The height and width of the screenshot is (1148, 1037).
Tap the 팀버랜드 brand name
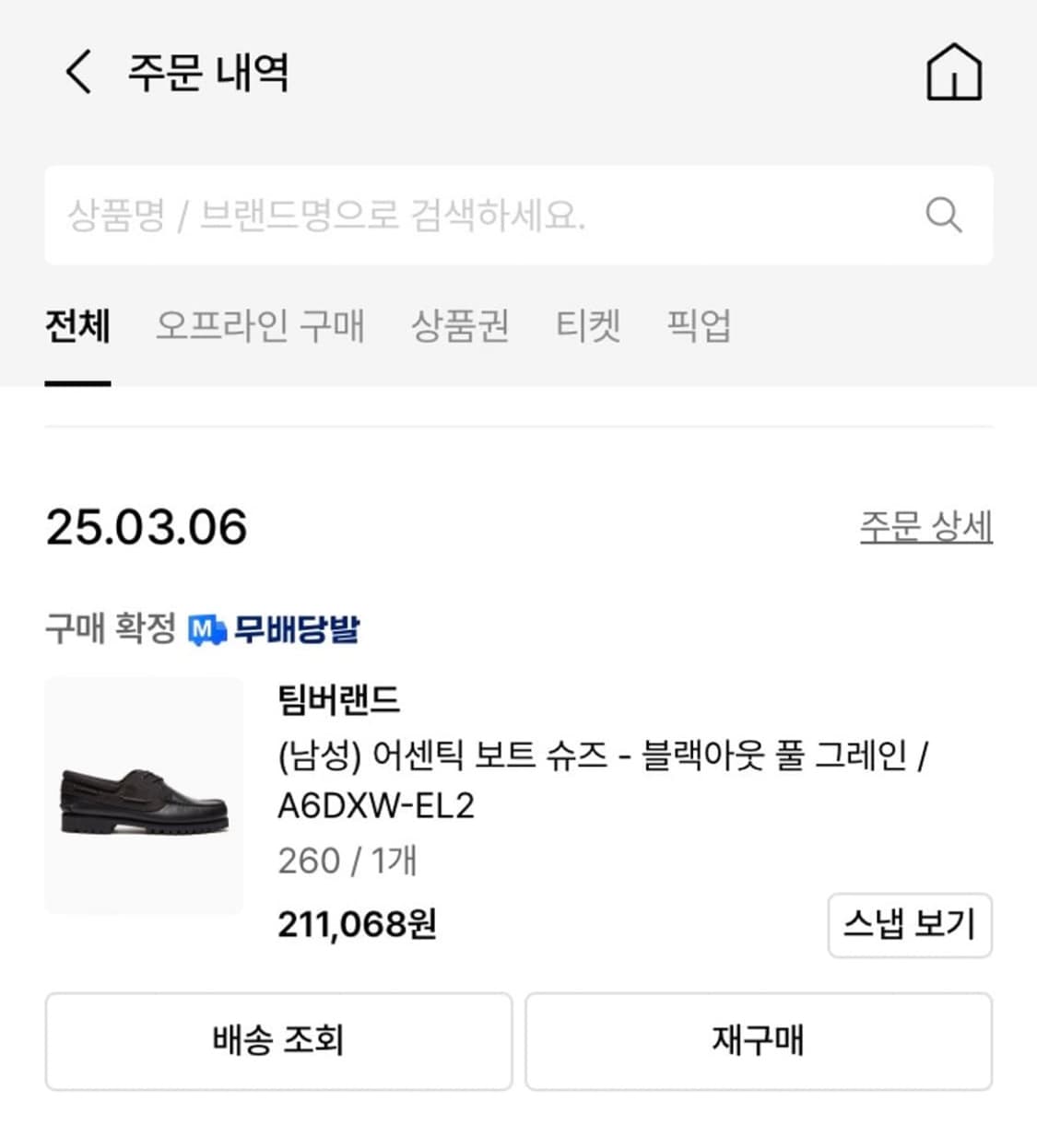click(339, 702)
